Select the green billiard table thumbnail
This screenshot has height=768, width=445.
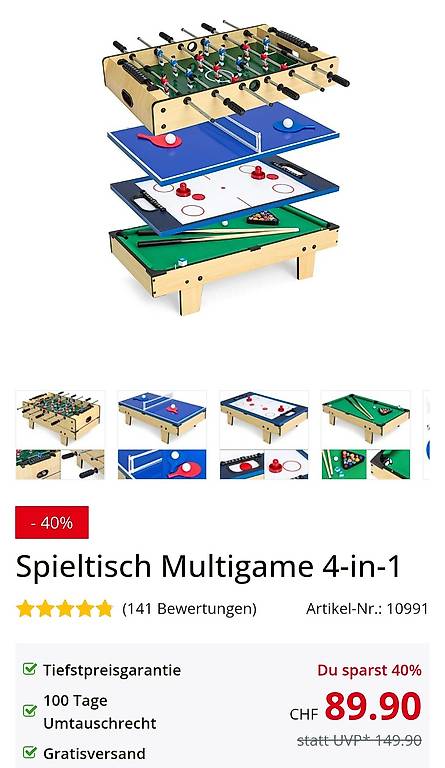pos(366,435)
